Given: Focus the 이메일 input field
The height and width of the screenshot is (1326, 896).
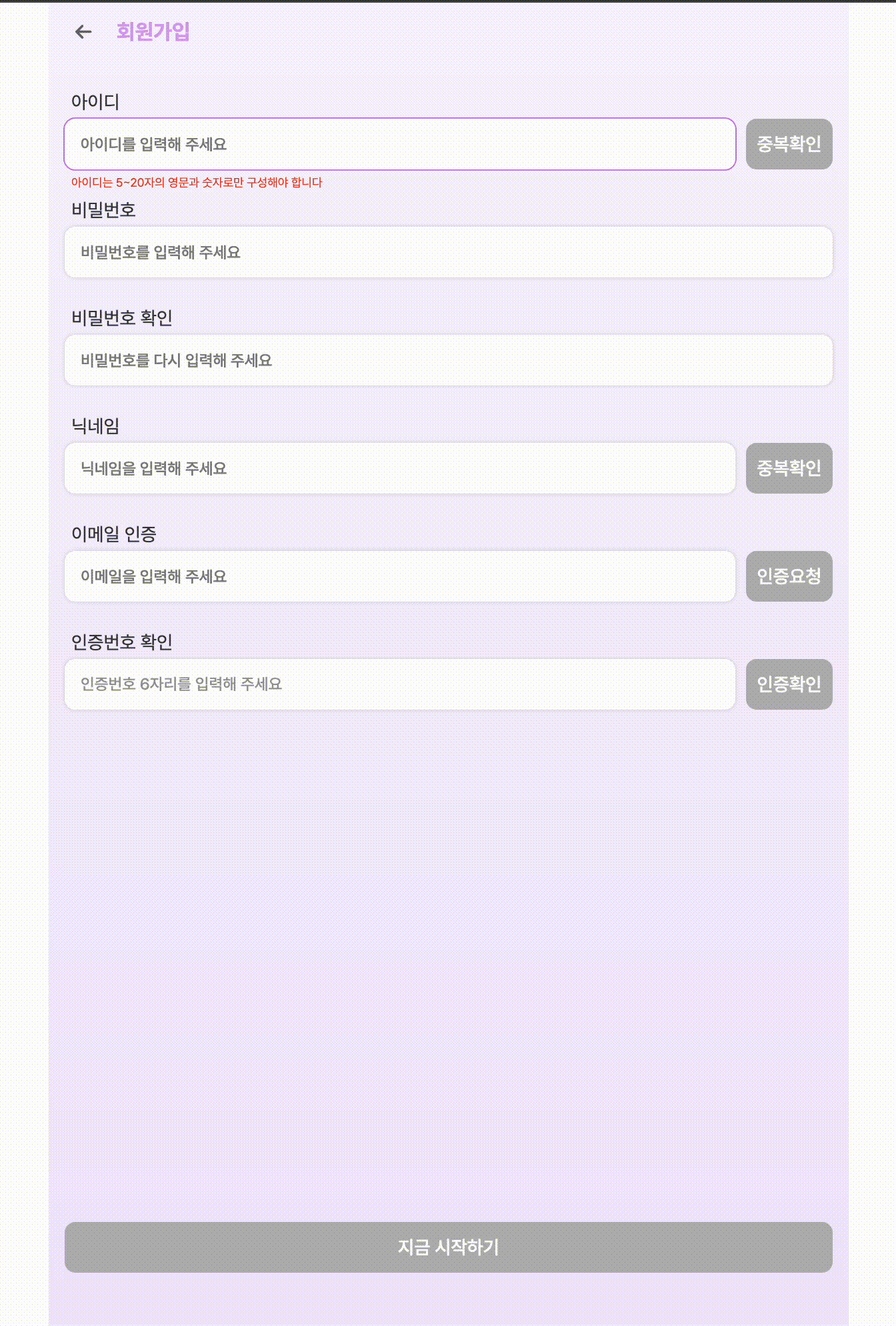Looking at the screenshot, I should 400,576.
